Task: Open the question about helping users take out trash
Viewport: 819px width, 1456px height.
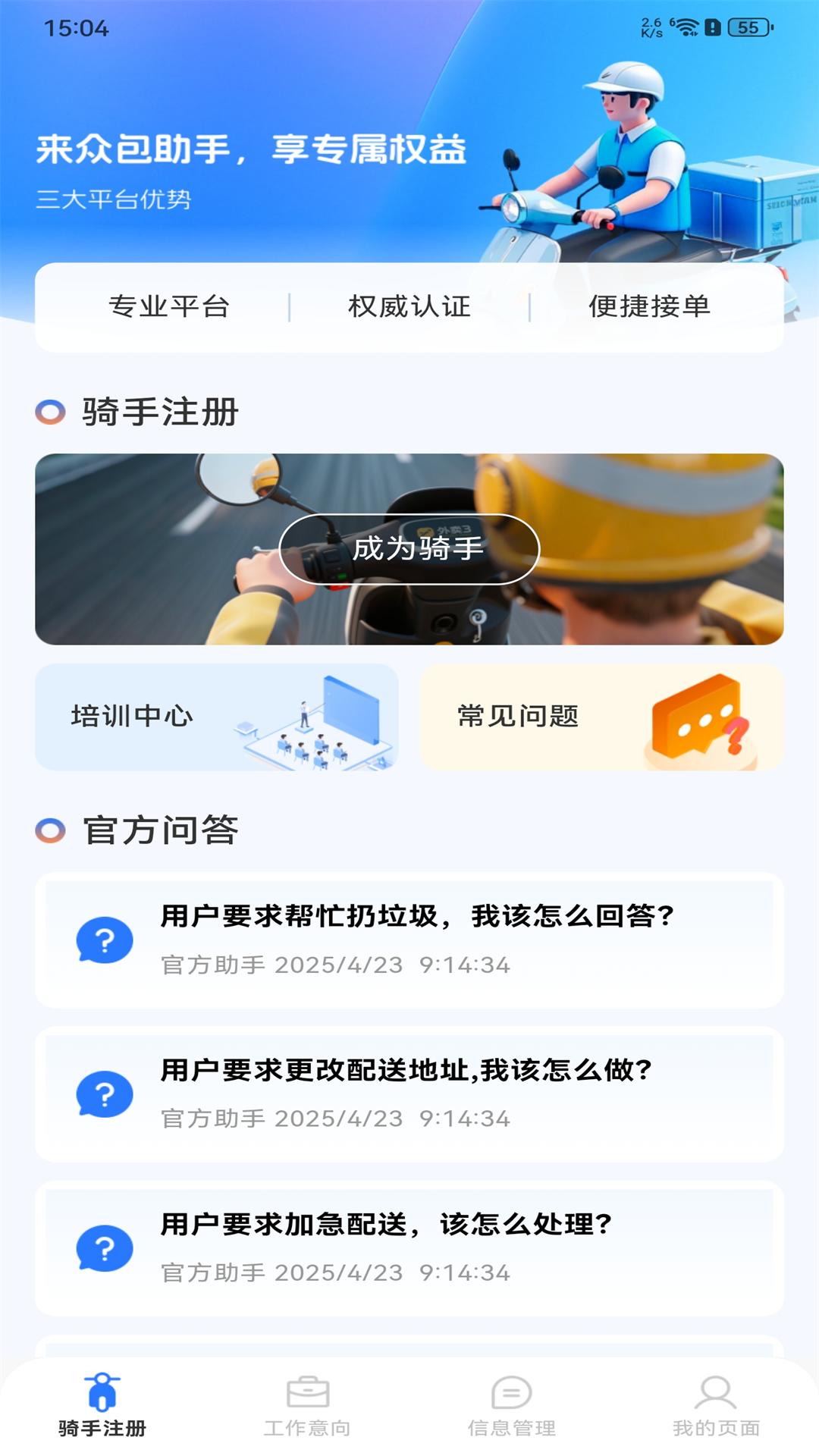Action: [409, 939]
